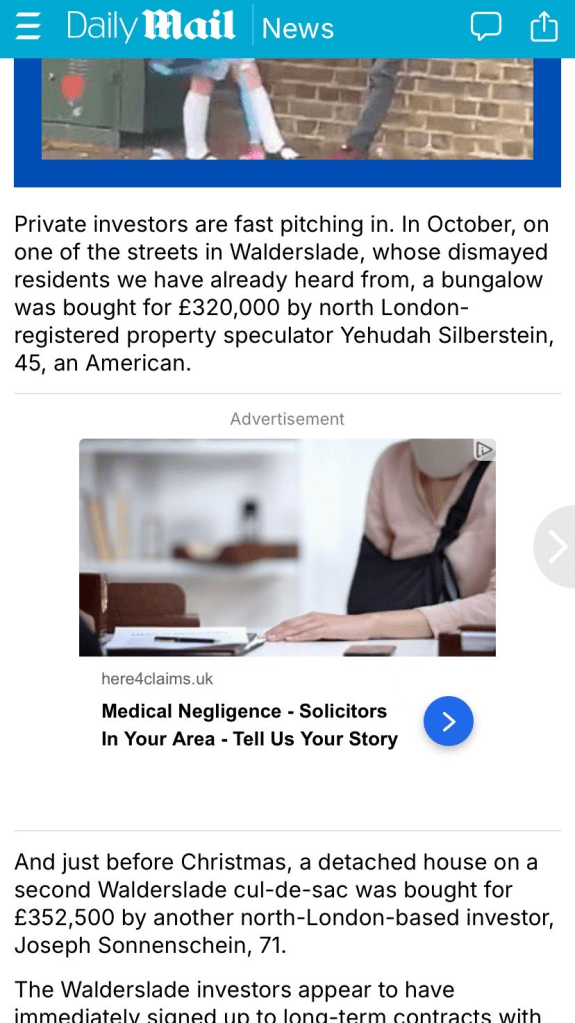Open the AdChoices info icon
This screenshot has width=575, height=1023.
(x=484, y=449)
